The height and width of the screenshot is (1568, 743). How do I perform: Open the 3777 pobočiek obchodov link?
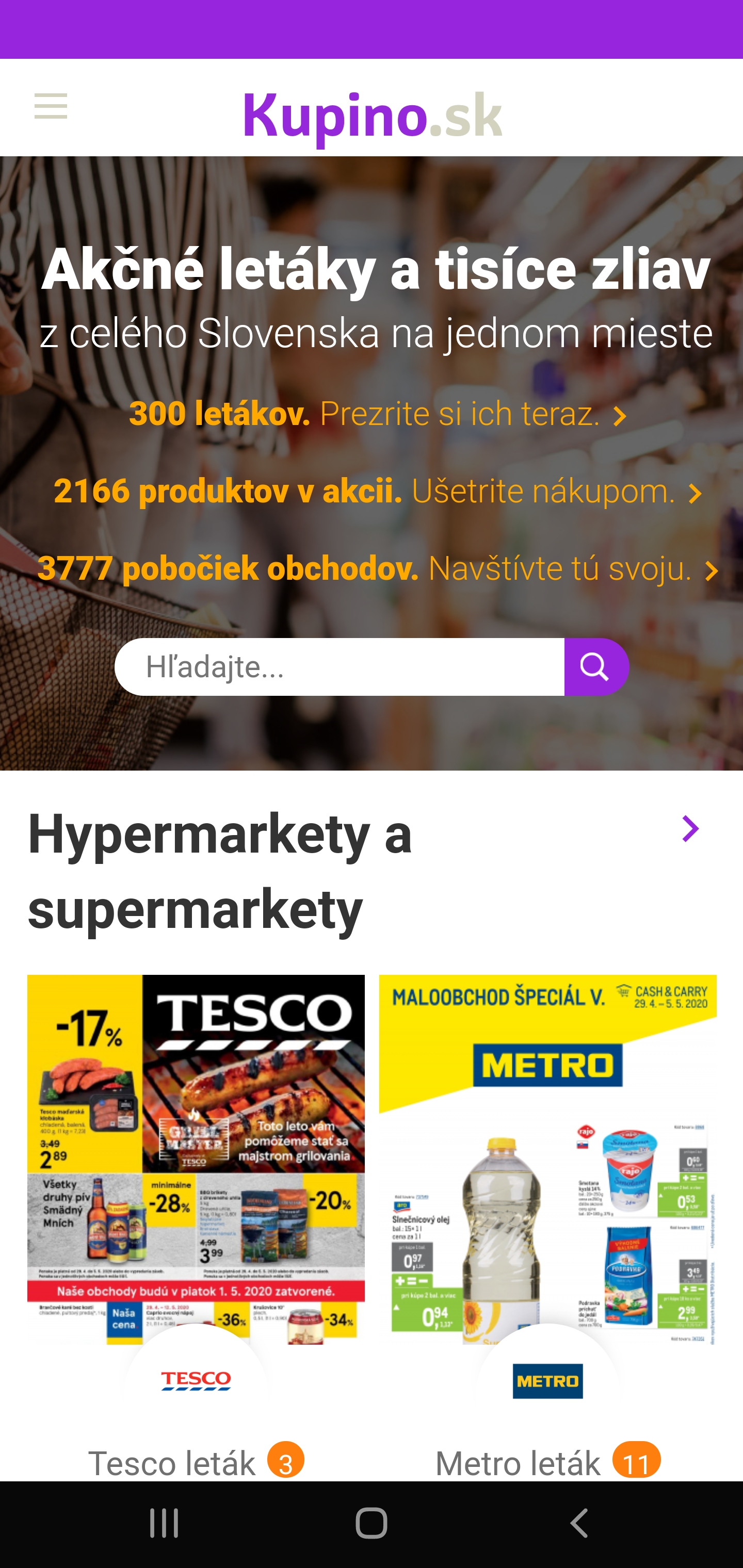click(377, 568)
